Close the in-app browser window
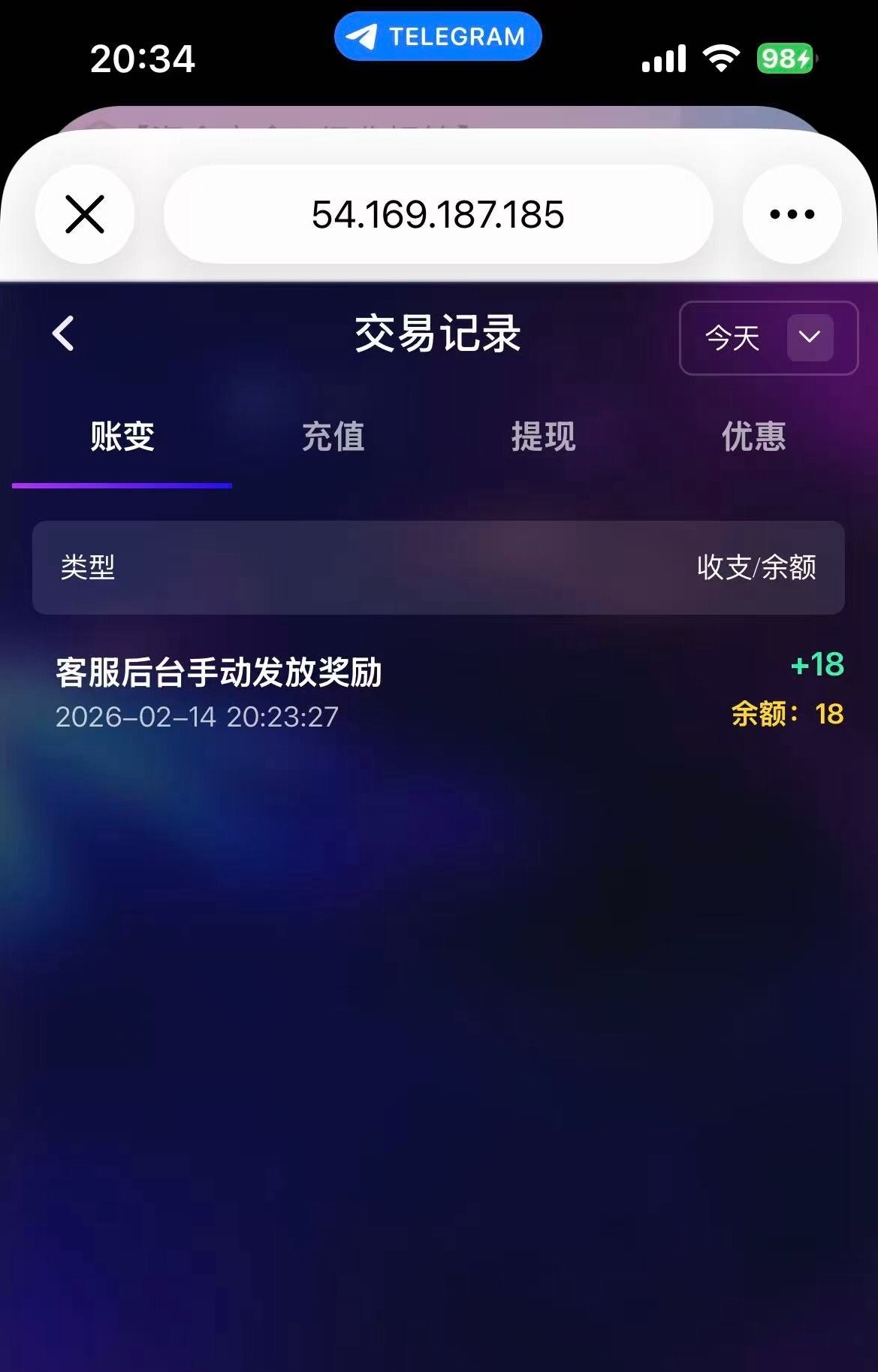 tap(85, 214)
